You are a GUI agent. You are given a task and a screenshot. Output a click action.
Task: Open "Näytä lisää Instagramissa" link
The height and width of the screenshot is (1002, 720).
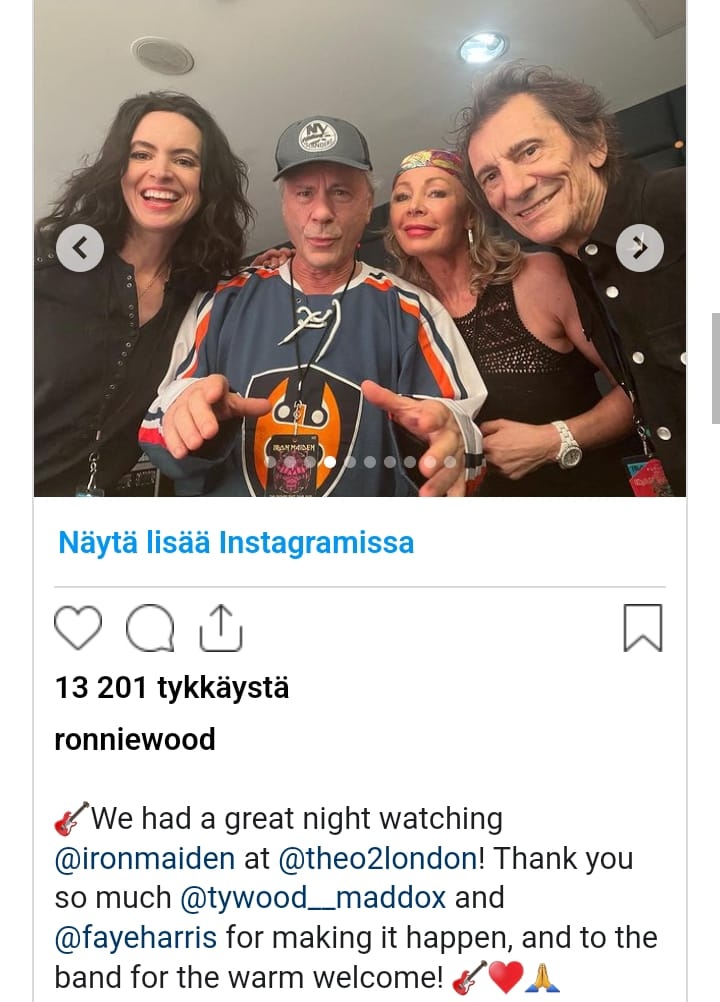pyautogui.click(x=236, y=543)
